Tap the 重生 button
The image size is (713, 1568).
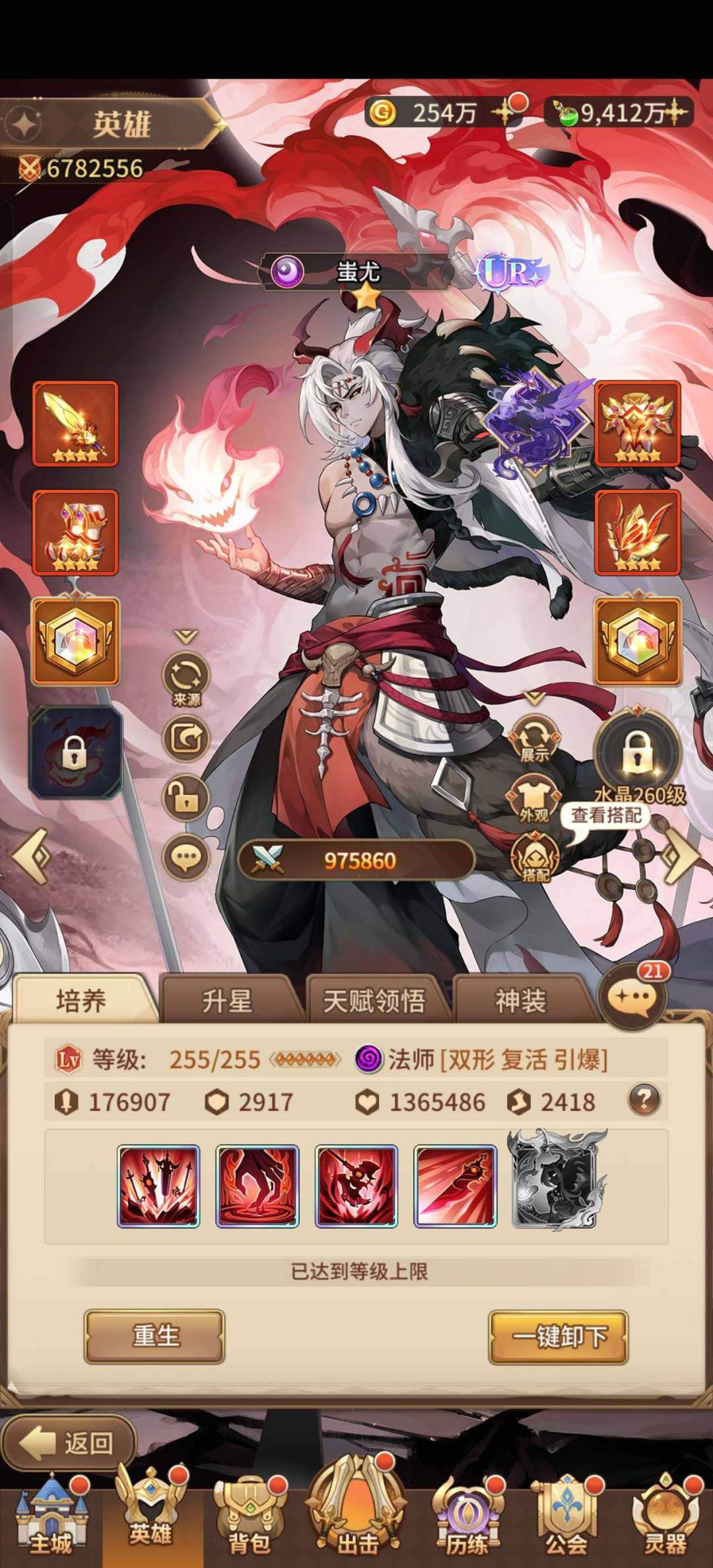[154, 1336]
